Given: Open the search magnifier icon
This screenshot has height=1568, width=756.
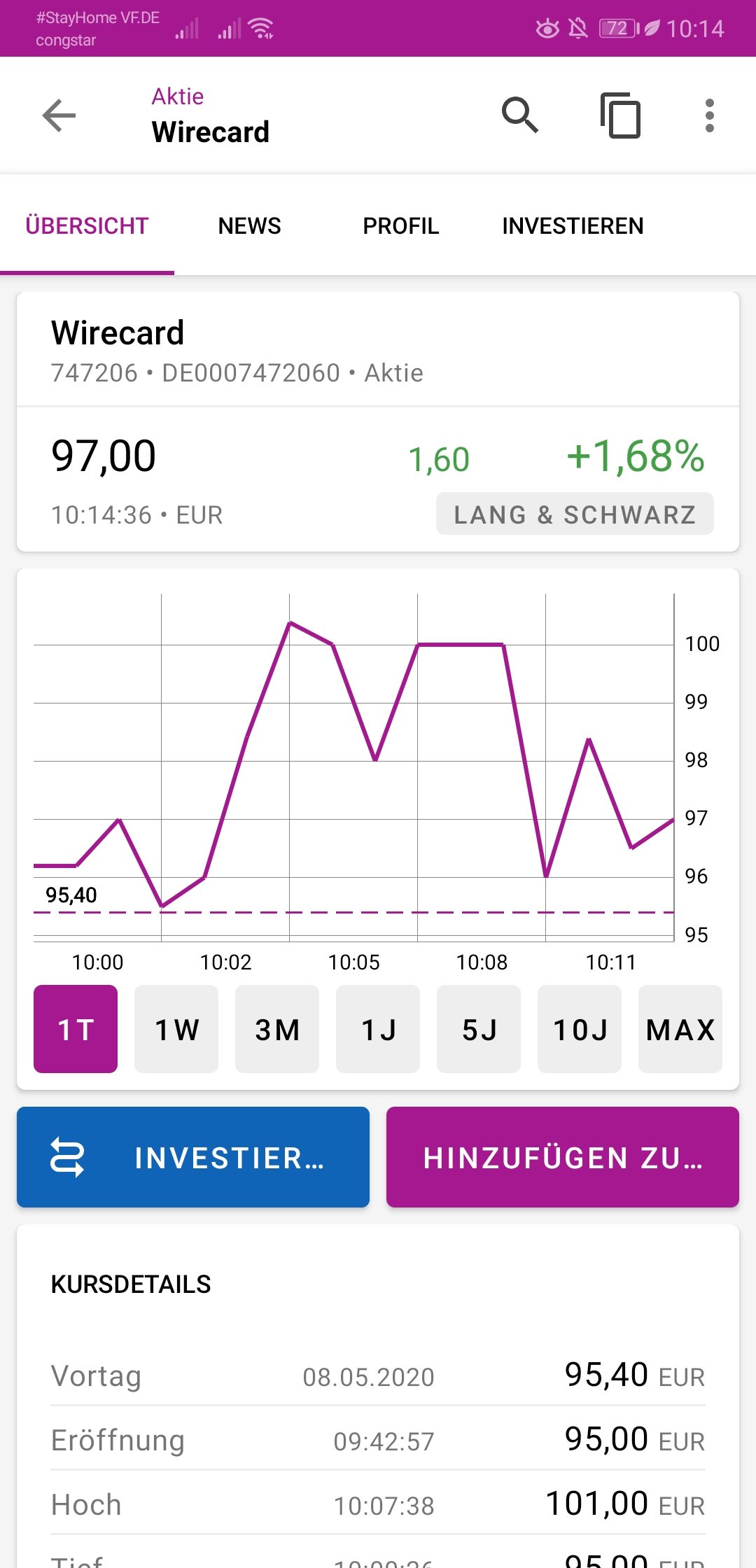Looking at the screenshot, I should [519, 115].
